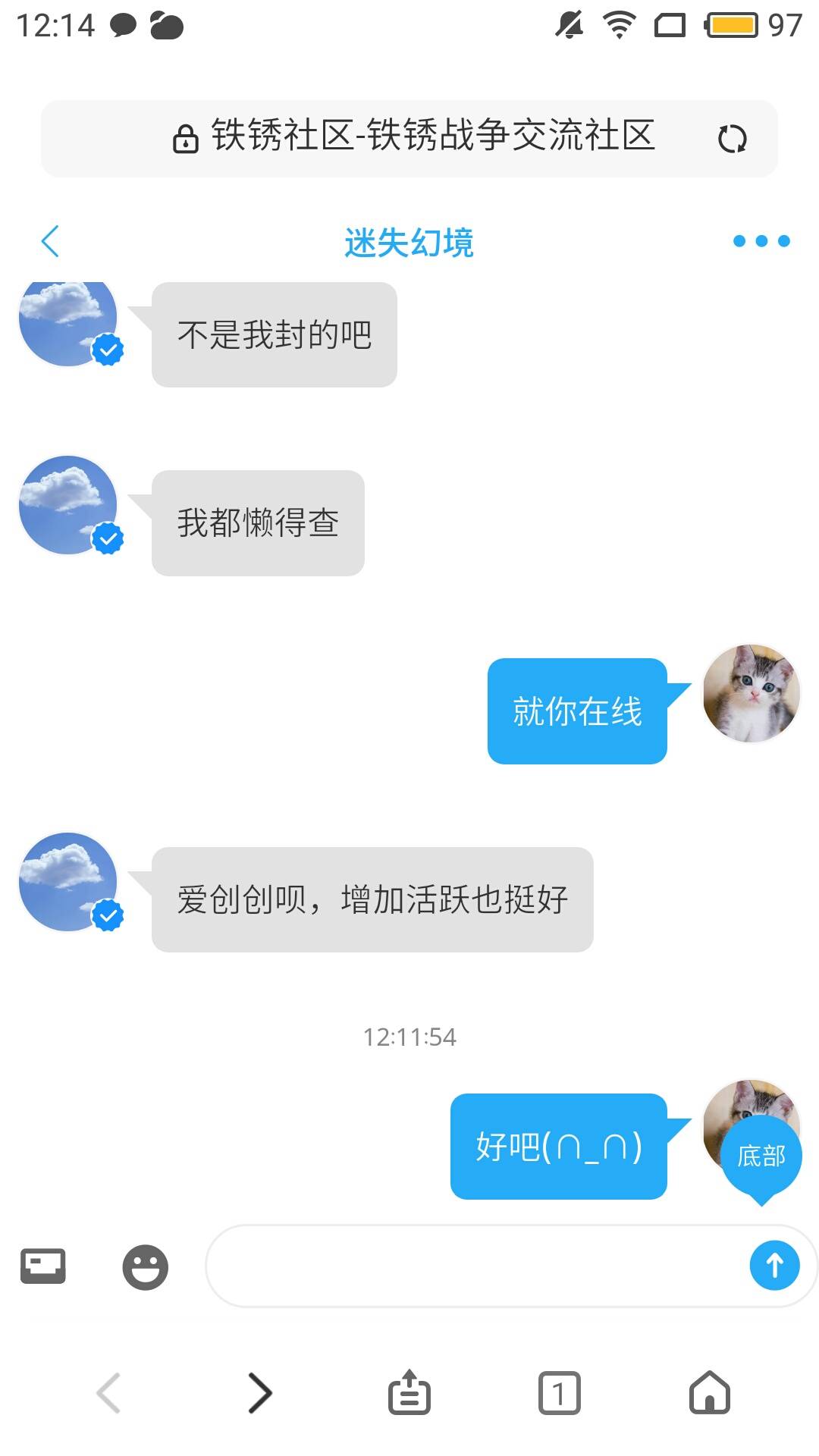Screen dimensions: 819x1456
Task: Open the browser share menu
Action: point(409,1393)
